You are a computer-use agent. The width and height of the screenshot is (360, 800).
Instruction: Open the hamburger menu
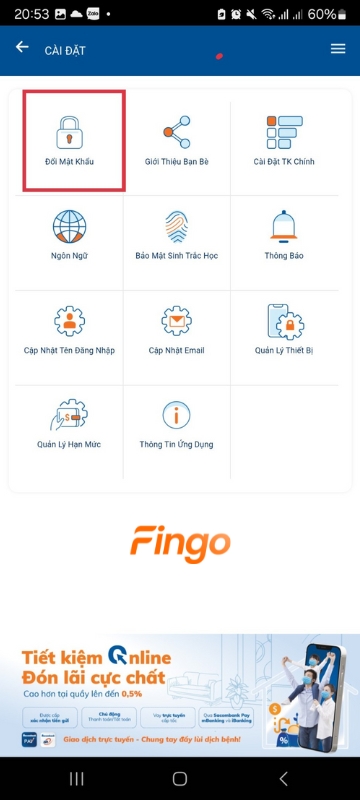[338, 48]
